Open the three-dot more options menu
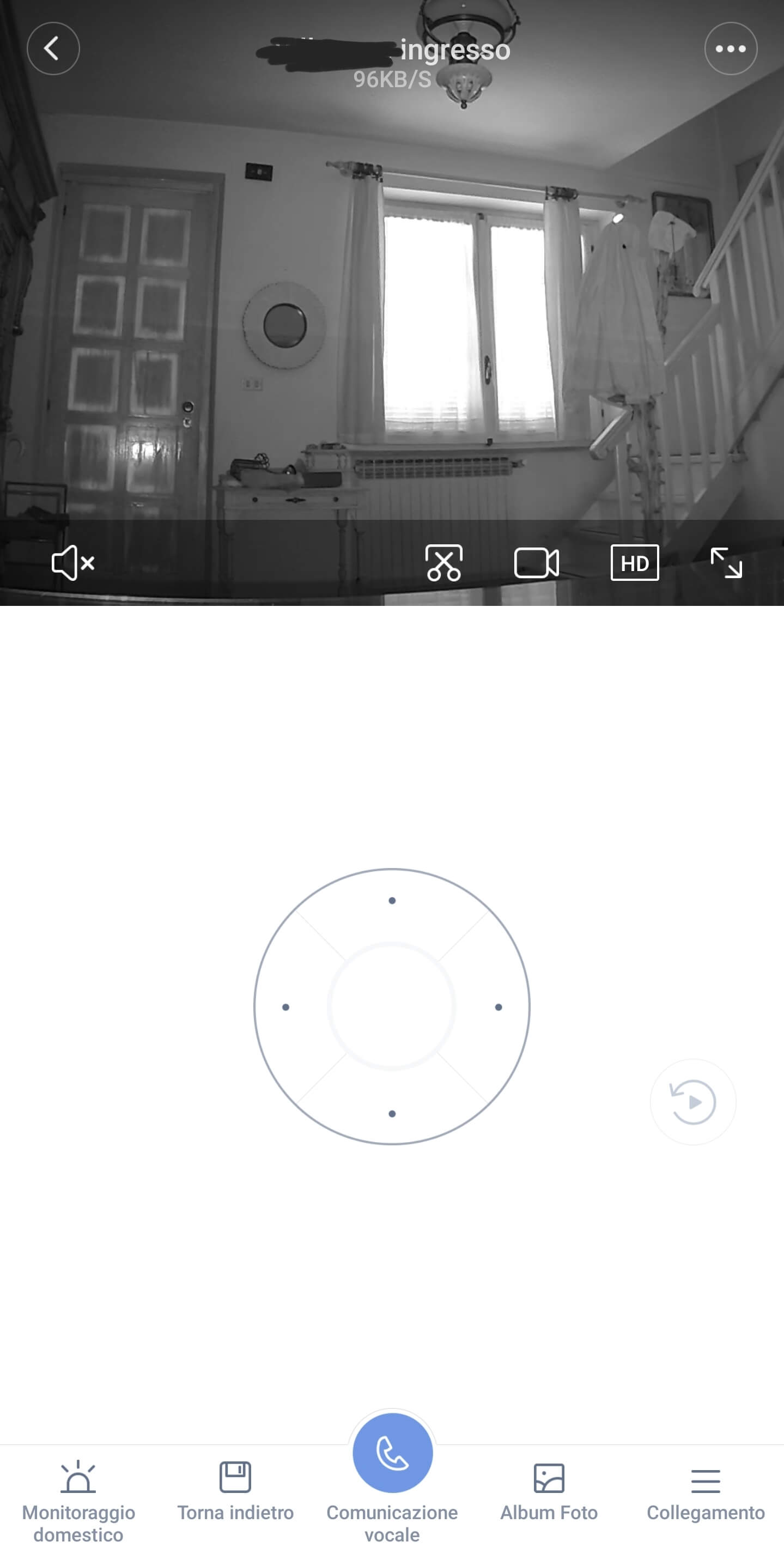The width and height of the screenshot is (784, 1566). coord(731,48)
